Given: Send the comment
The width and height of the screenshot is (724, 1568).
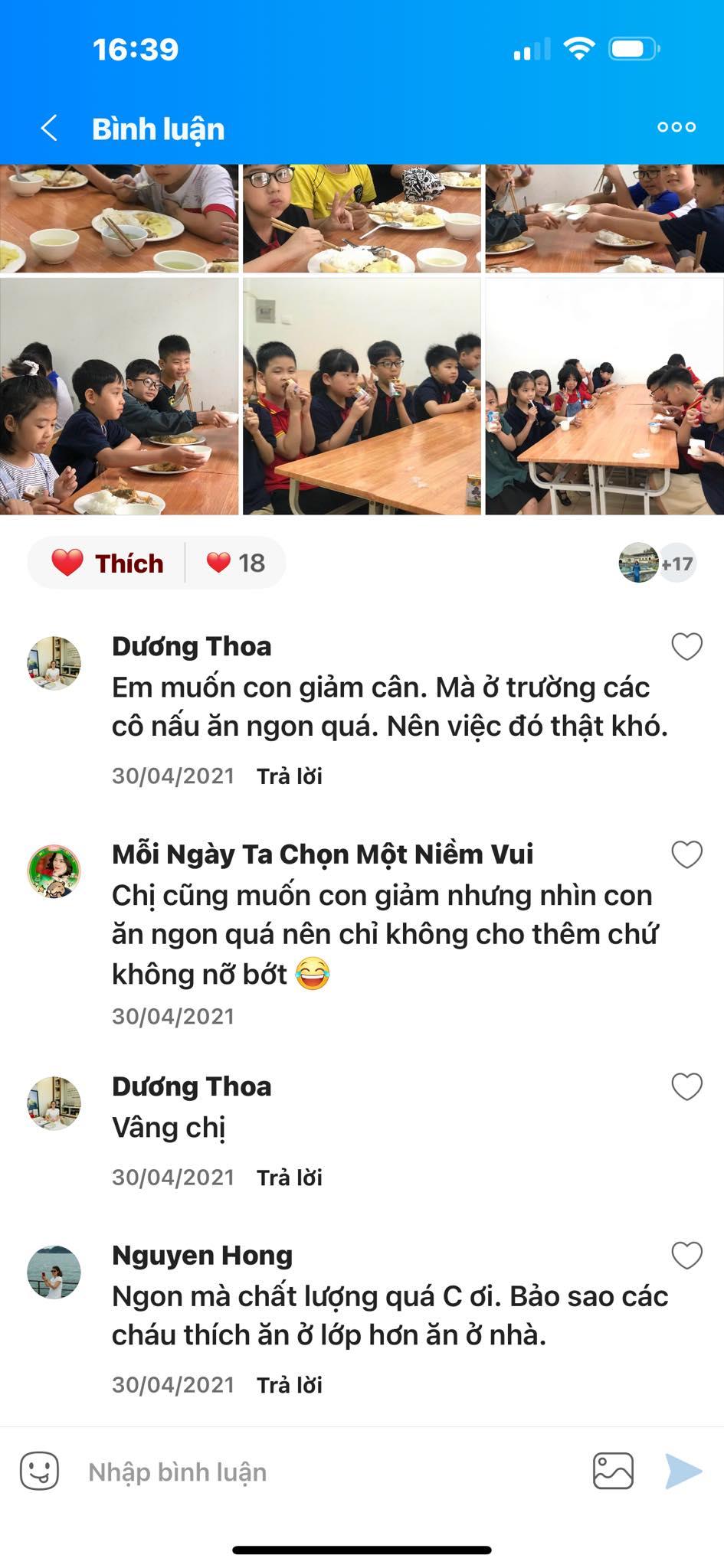Looking at the screenshot, I should coord(683,1472).
